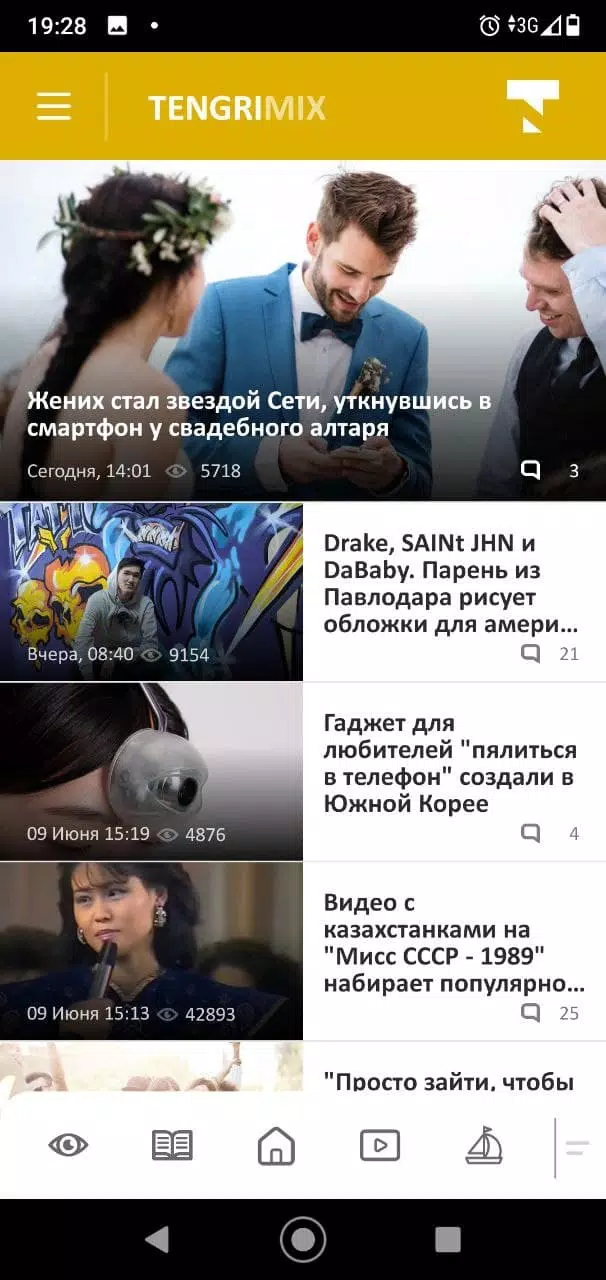Go to the home tab

click(276, 1146)
